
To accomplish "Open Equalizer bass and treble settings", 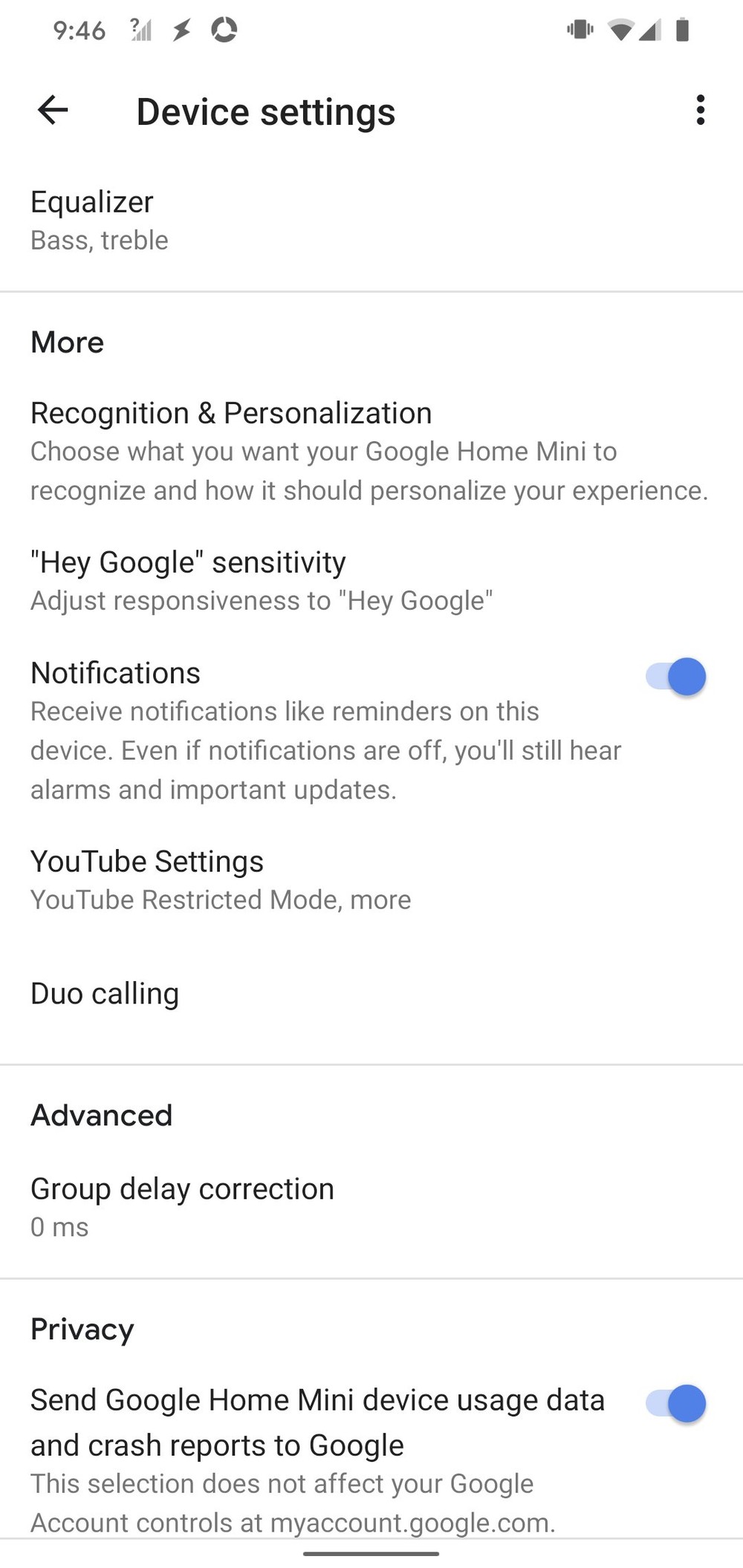I will pos(371,221).
